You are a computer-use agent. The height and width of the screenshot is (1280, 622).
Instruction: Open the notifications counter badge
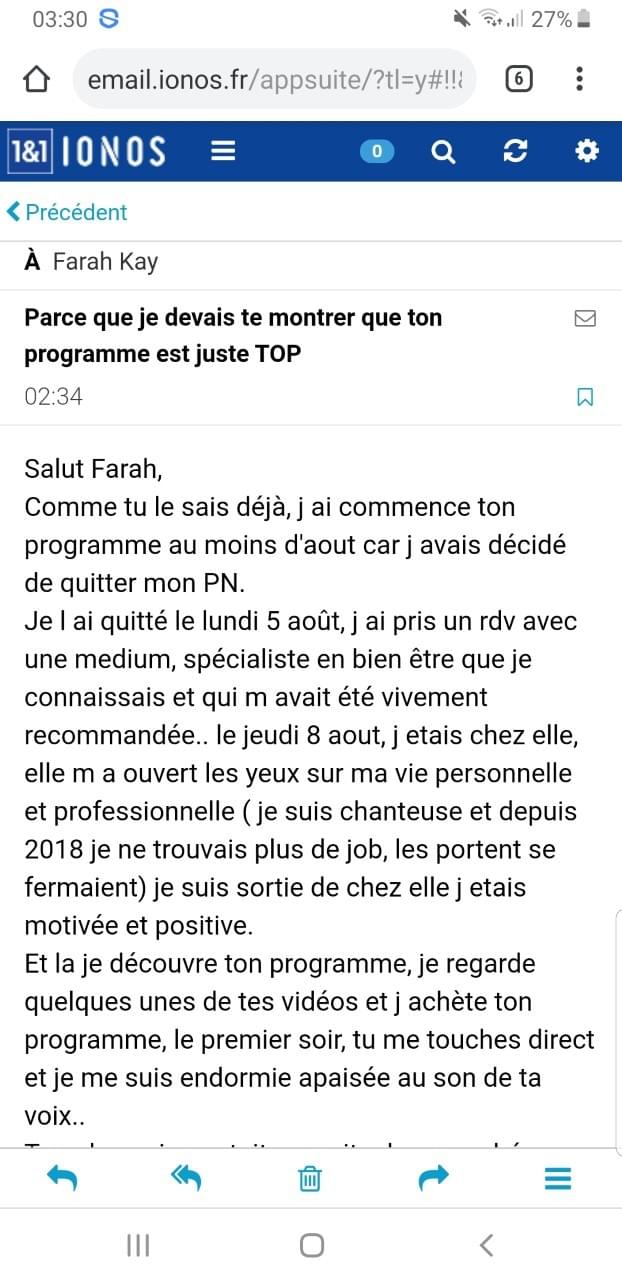(x=376, y=152)
